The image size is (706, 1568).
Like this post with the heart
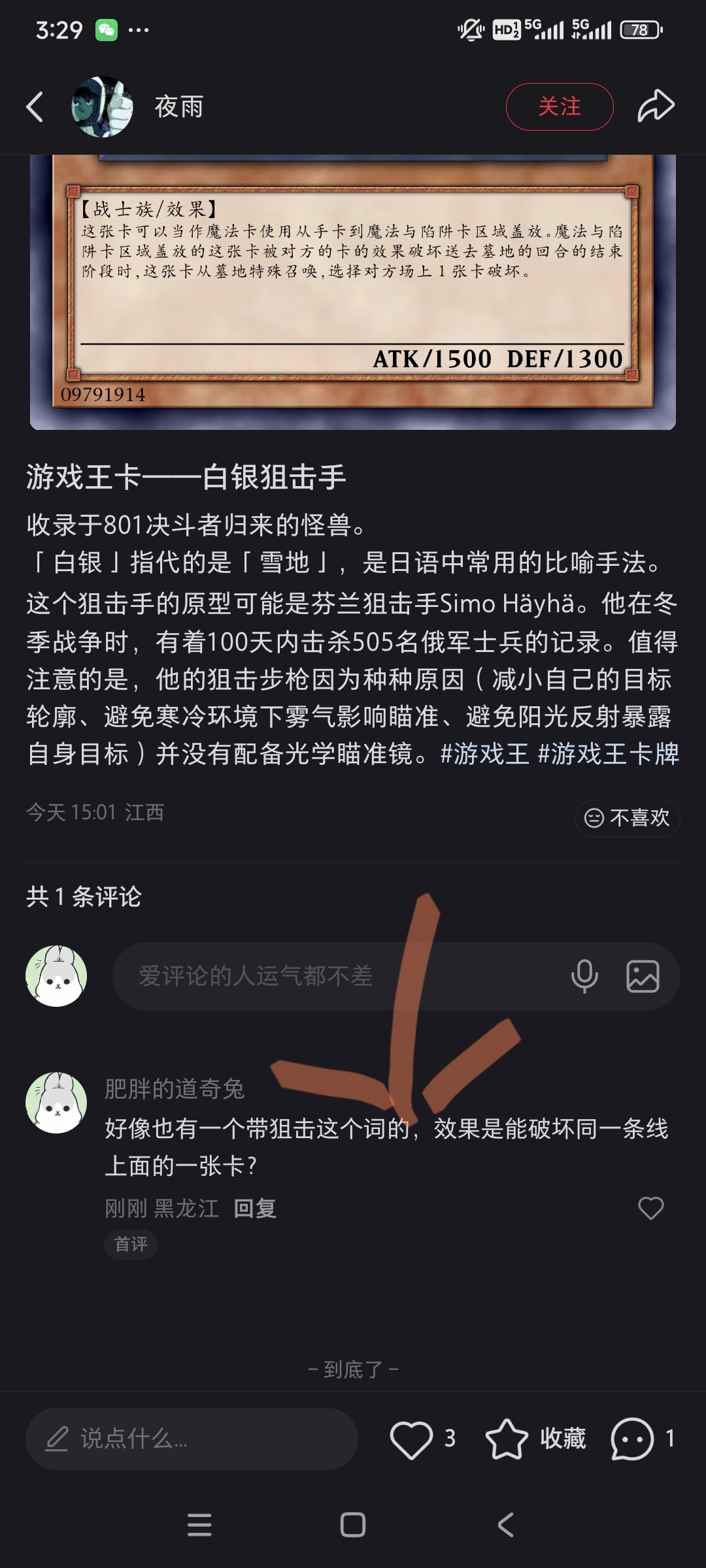pos(411,1439)
